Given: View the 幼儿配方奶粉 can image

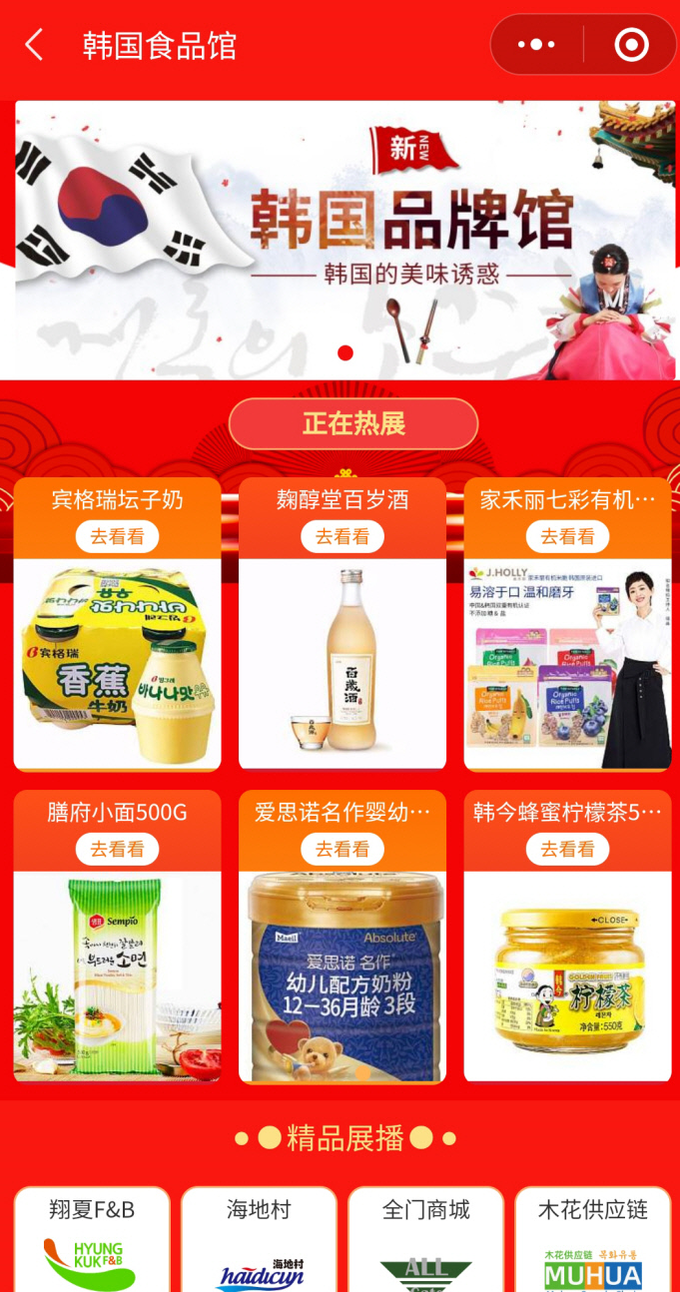Looking at the screenshot, I should [342, 977].
